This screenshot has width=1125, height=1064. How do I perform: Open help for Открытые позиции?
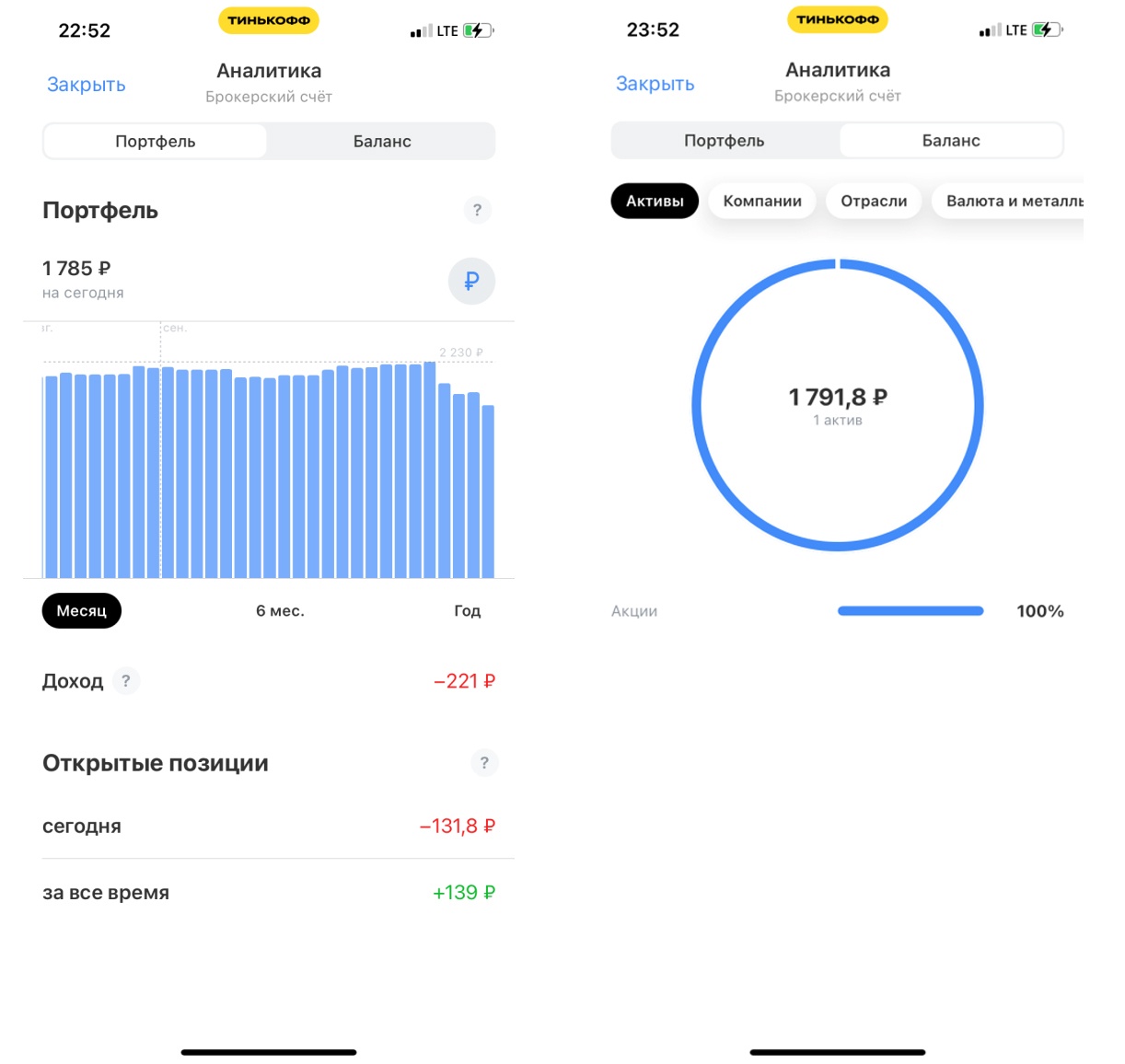click(484, 763)
